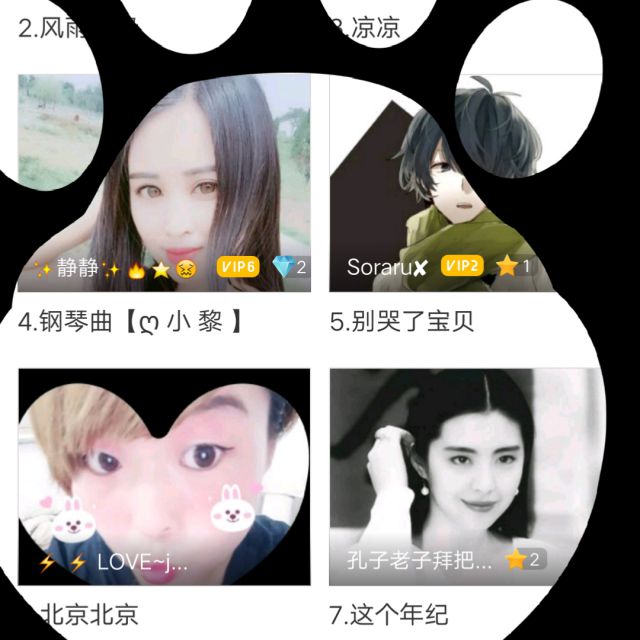The width and height of the screenshot is (640, 640).
Task: Open the LOVE~j heart-shaped card
Action: (x=164, y=477)
